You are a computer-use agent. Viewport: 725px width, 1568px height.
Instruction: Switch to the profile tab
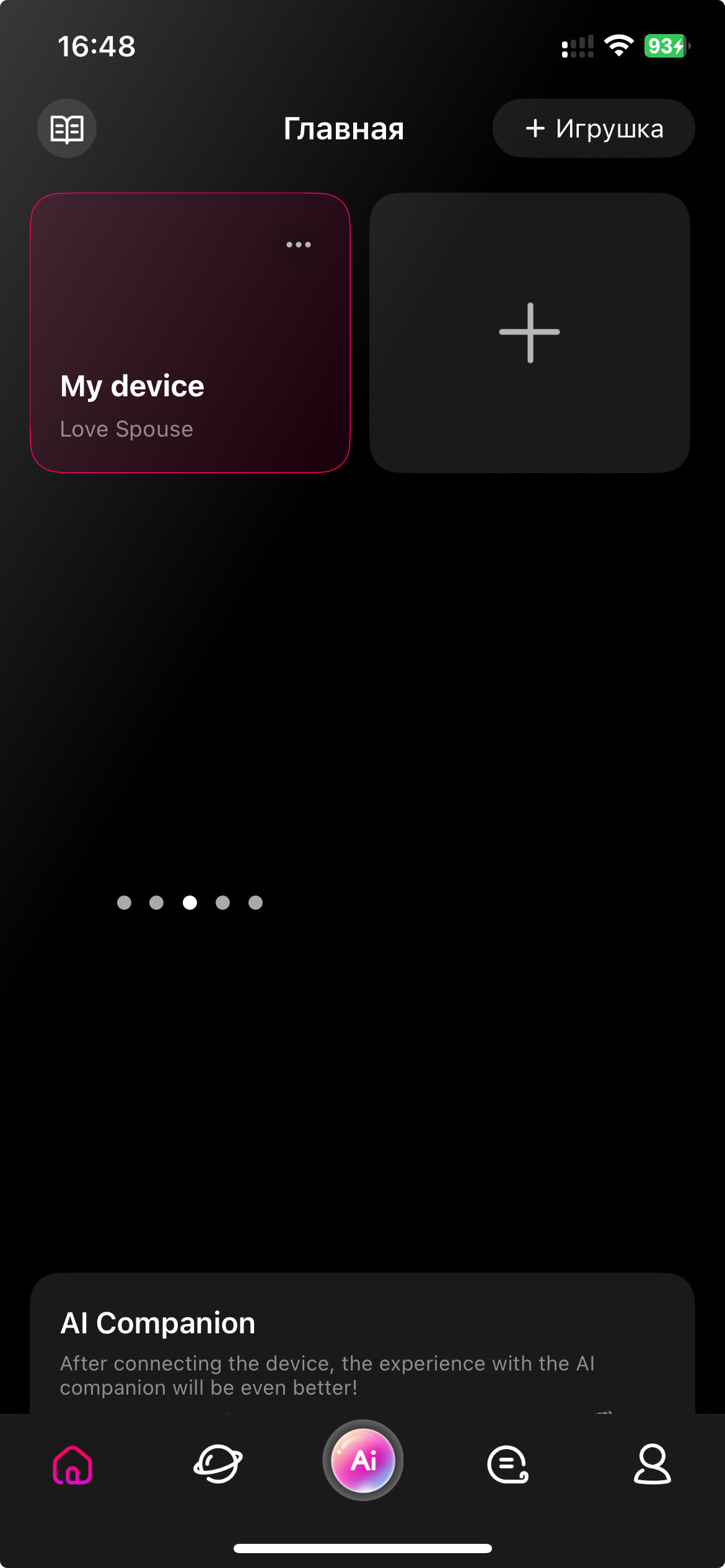(x=652, y=1465)
